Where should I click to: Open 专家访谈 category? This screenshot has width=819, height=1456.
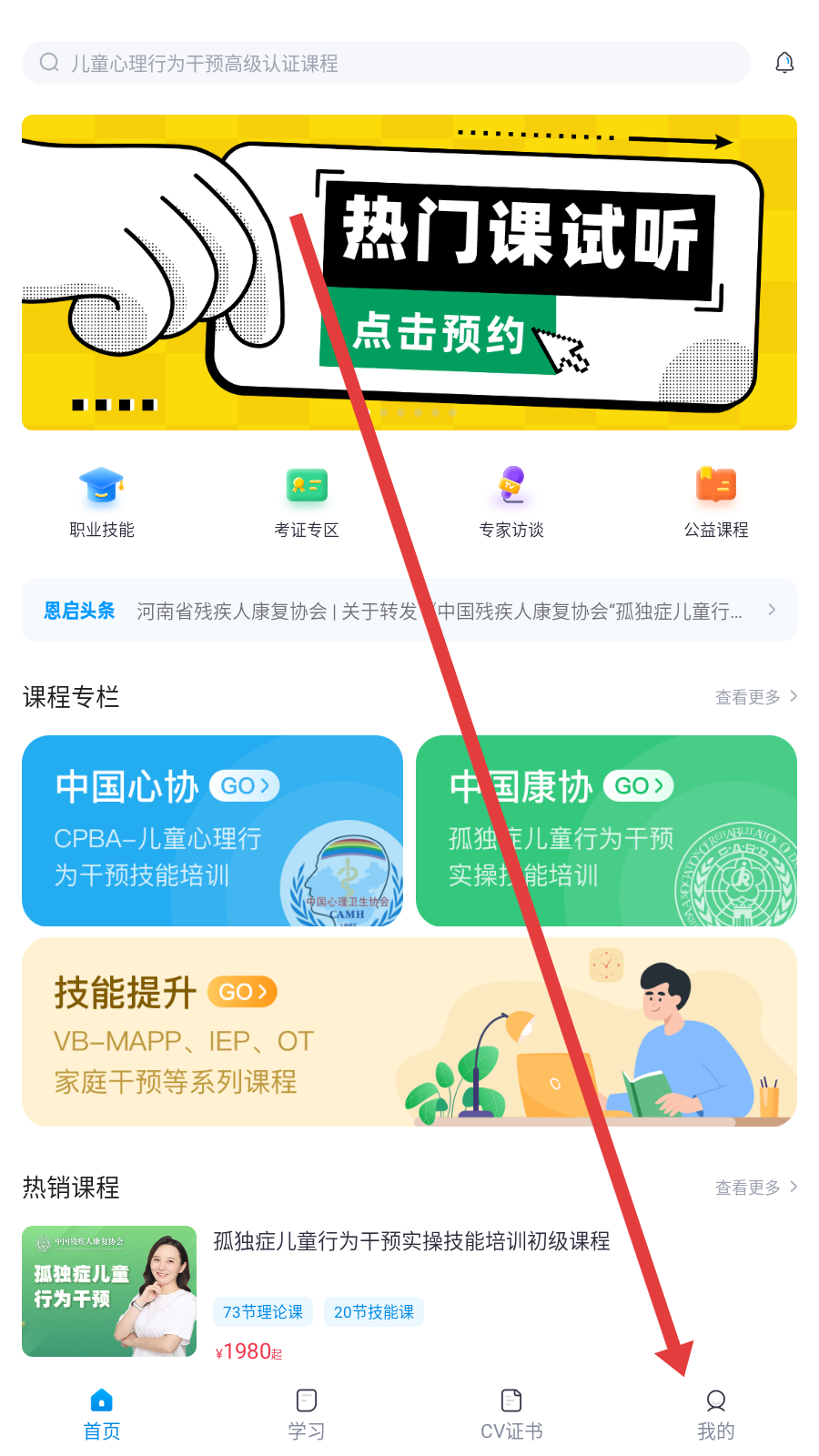[x=511, y=501]
